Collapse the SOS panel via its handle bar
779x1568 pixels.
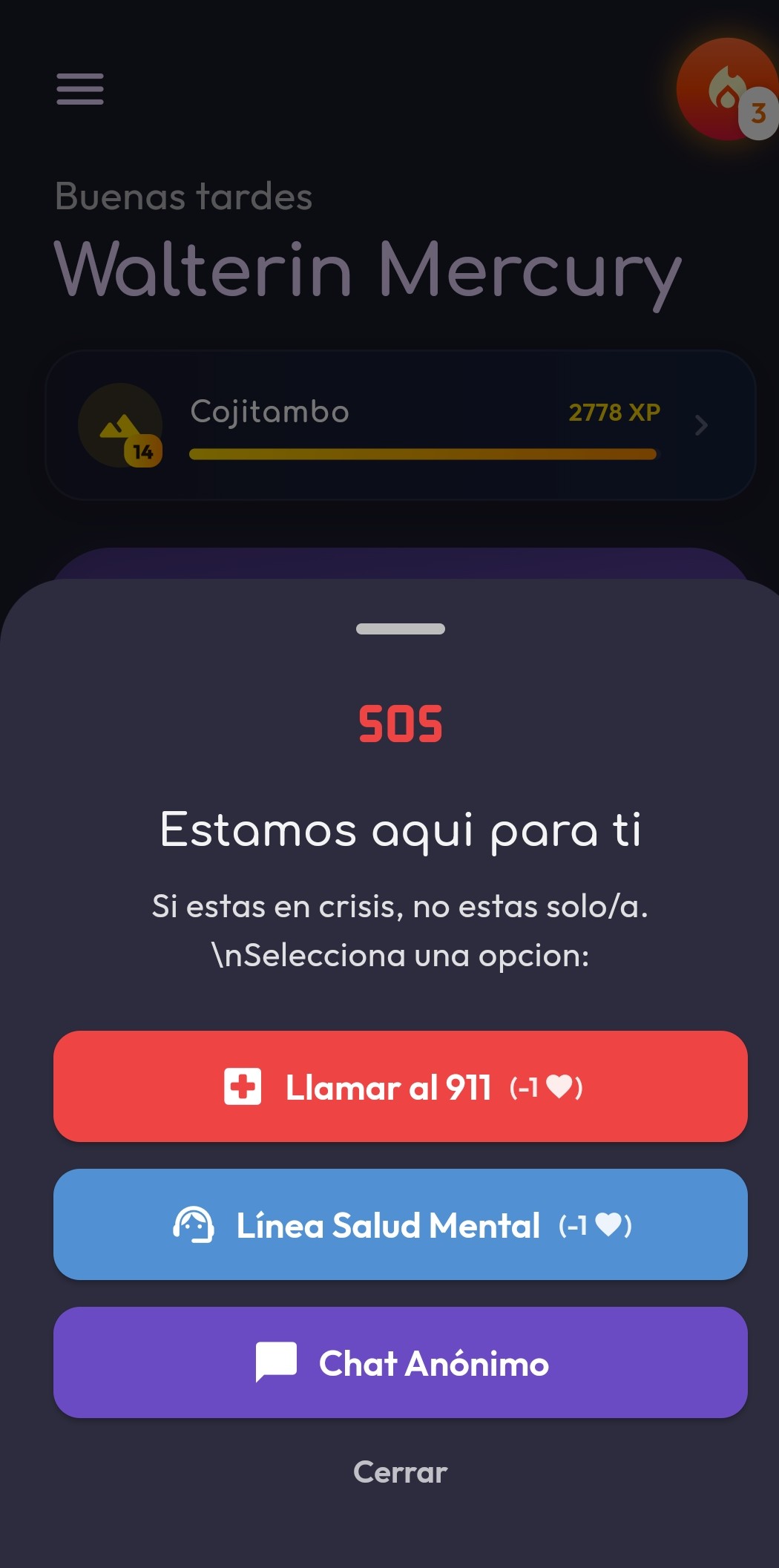coord(401,629)
